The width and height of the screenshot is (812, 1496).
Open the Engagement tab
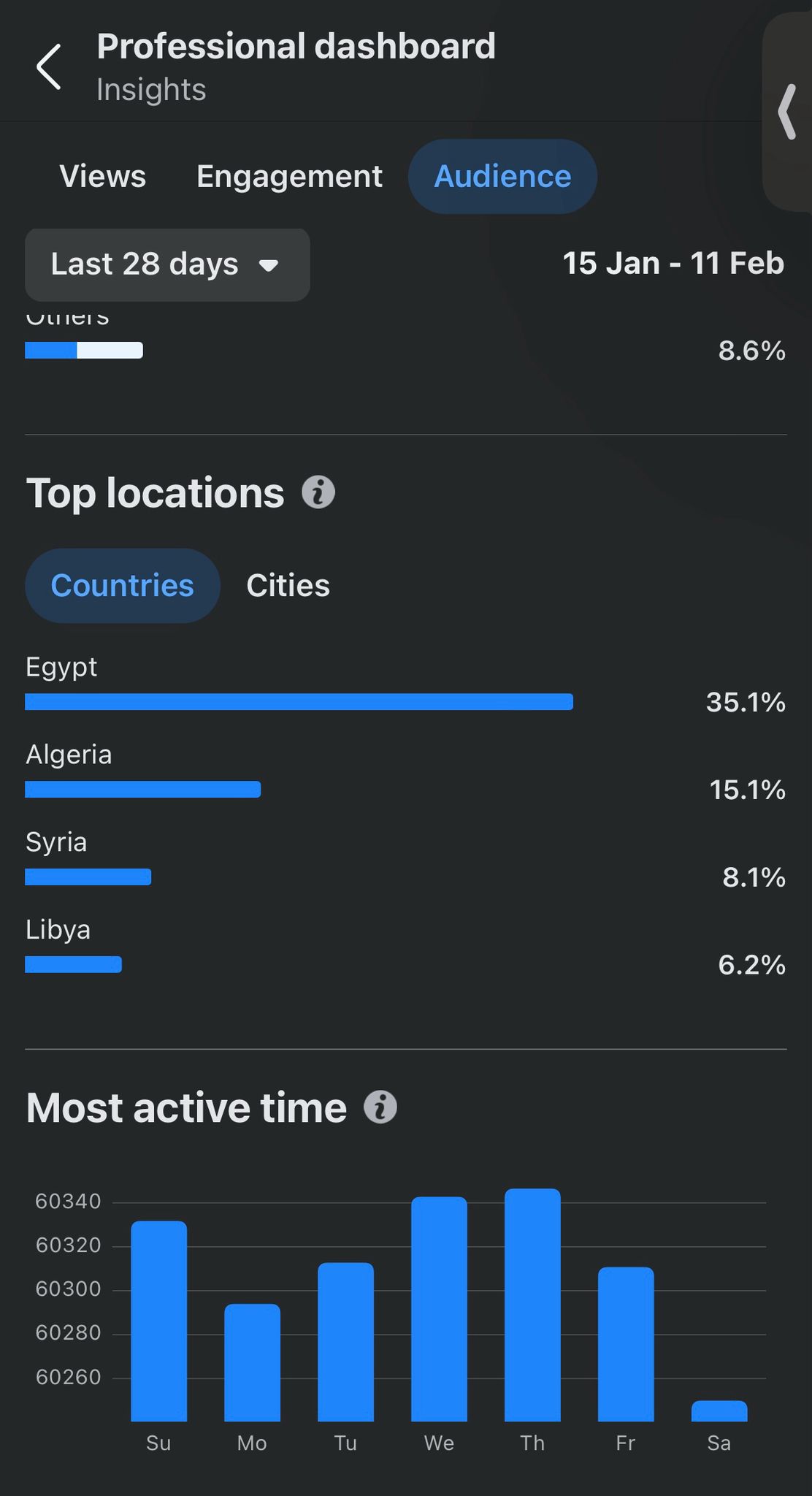point(289,177)
